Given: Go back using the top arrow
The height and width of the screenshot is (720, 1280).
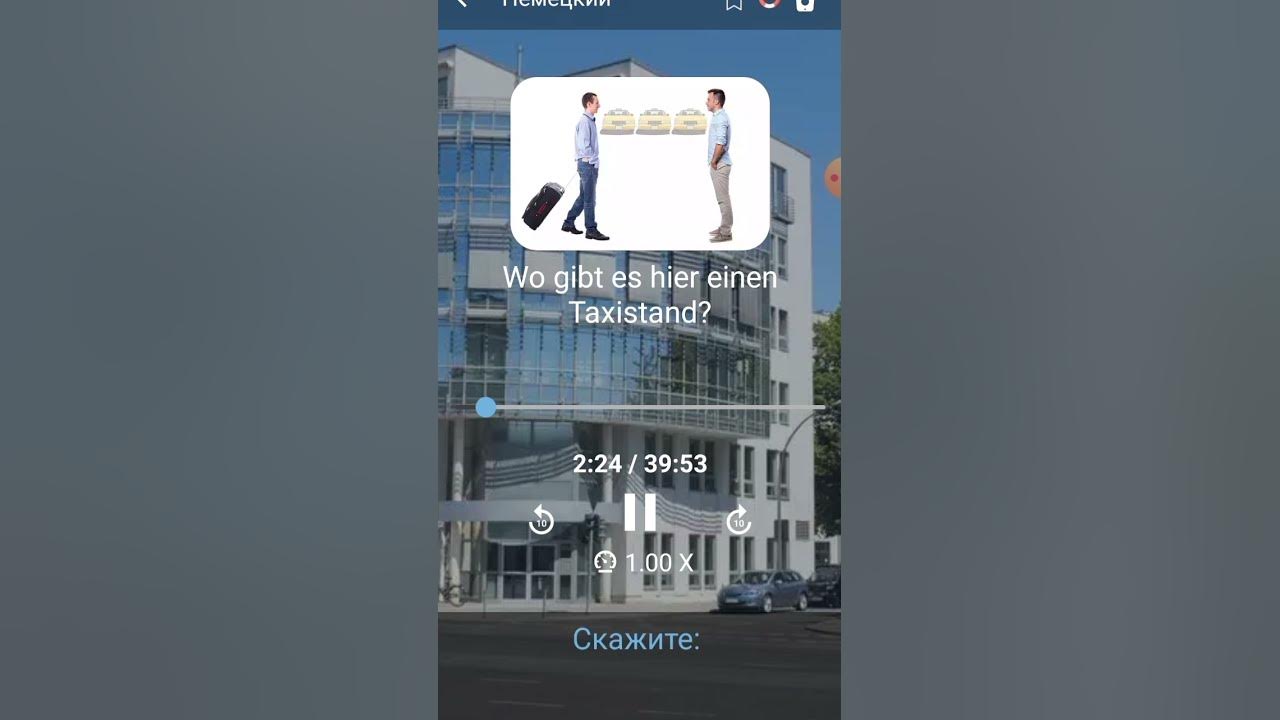Looking at the screenshot, I should [461, 3].
